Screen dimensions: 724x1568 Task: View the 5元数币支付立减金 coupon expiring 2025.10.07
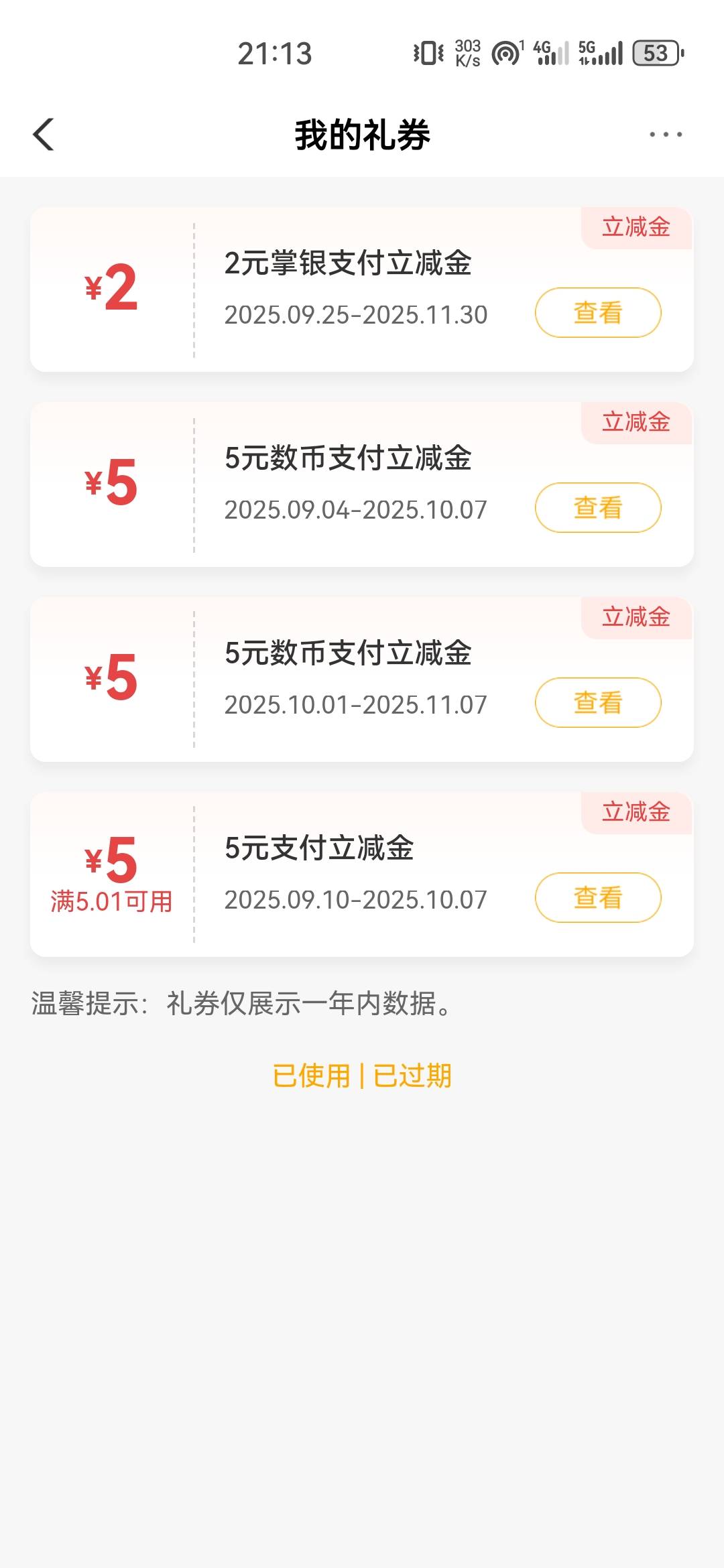click(598, 507)
